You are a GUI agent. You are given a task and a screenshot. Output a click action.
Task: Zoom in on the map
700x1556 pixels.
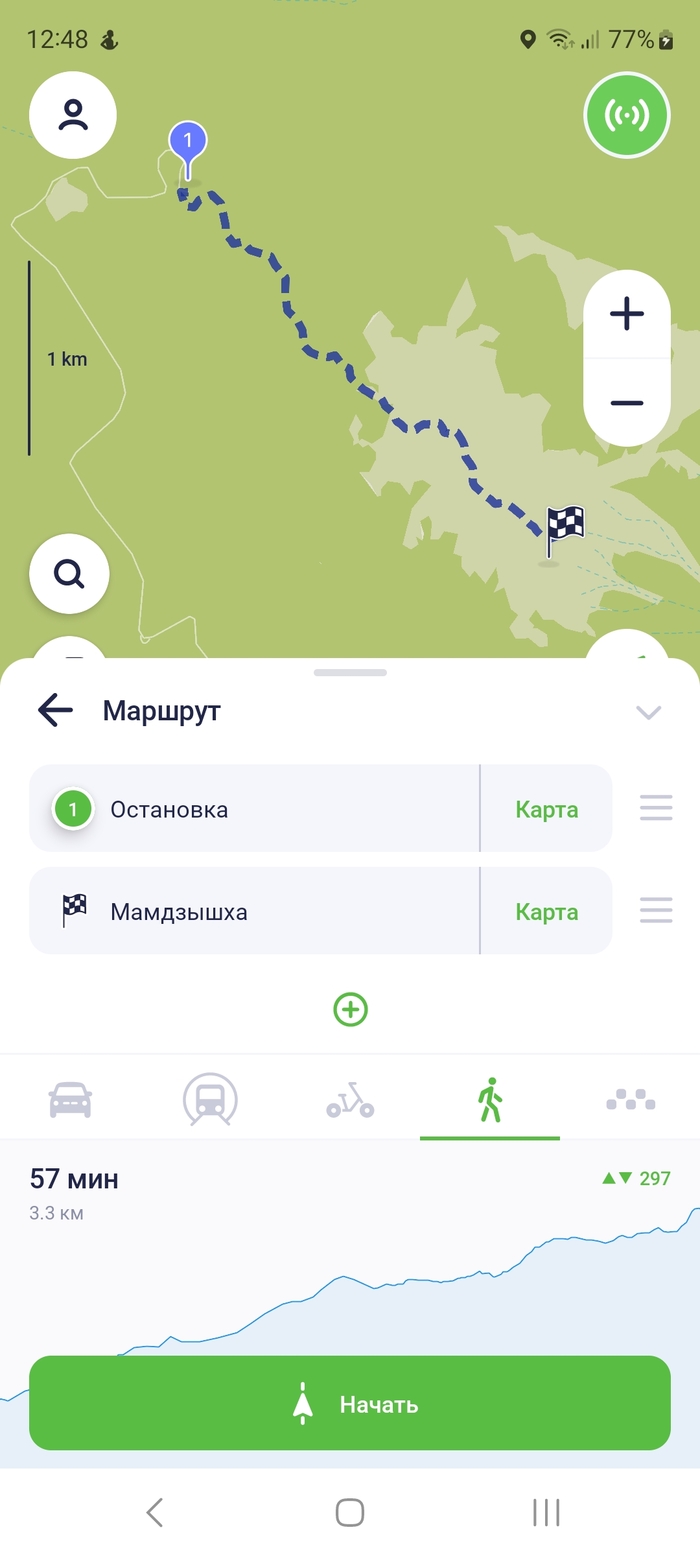click(627, 315)
